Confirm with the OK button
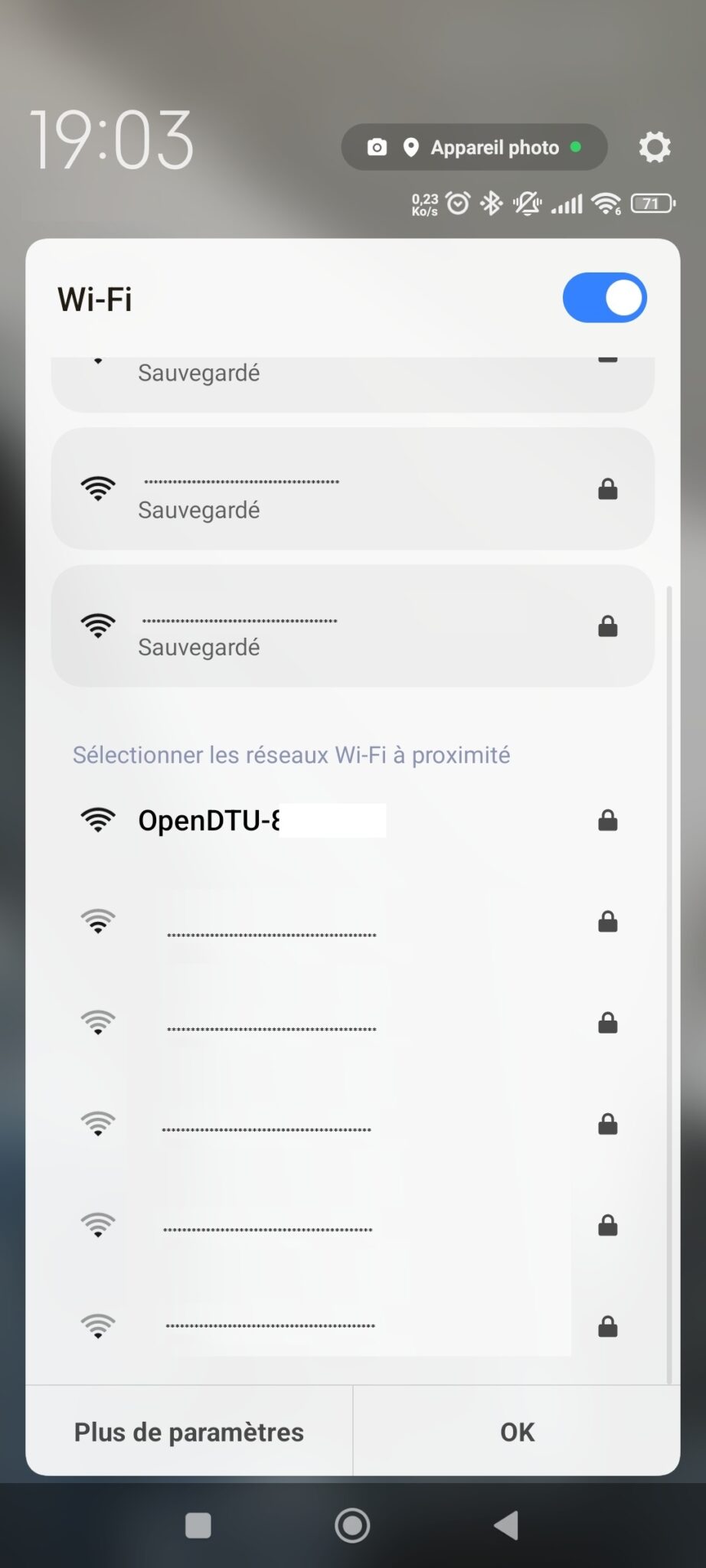706x1568 pixels. pyautogui.click(x=517, y=1431)
